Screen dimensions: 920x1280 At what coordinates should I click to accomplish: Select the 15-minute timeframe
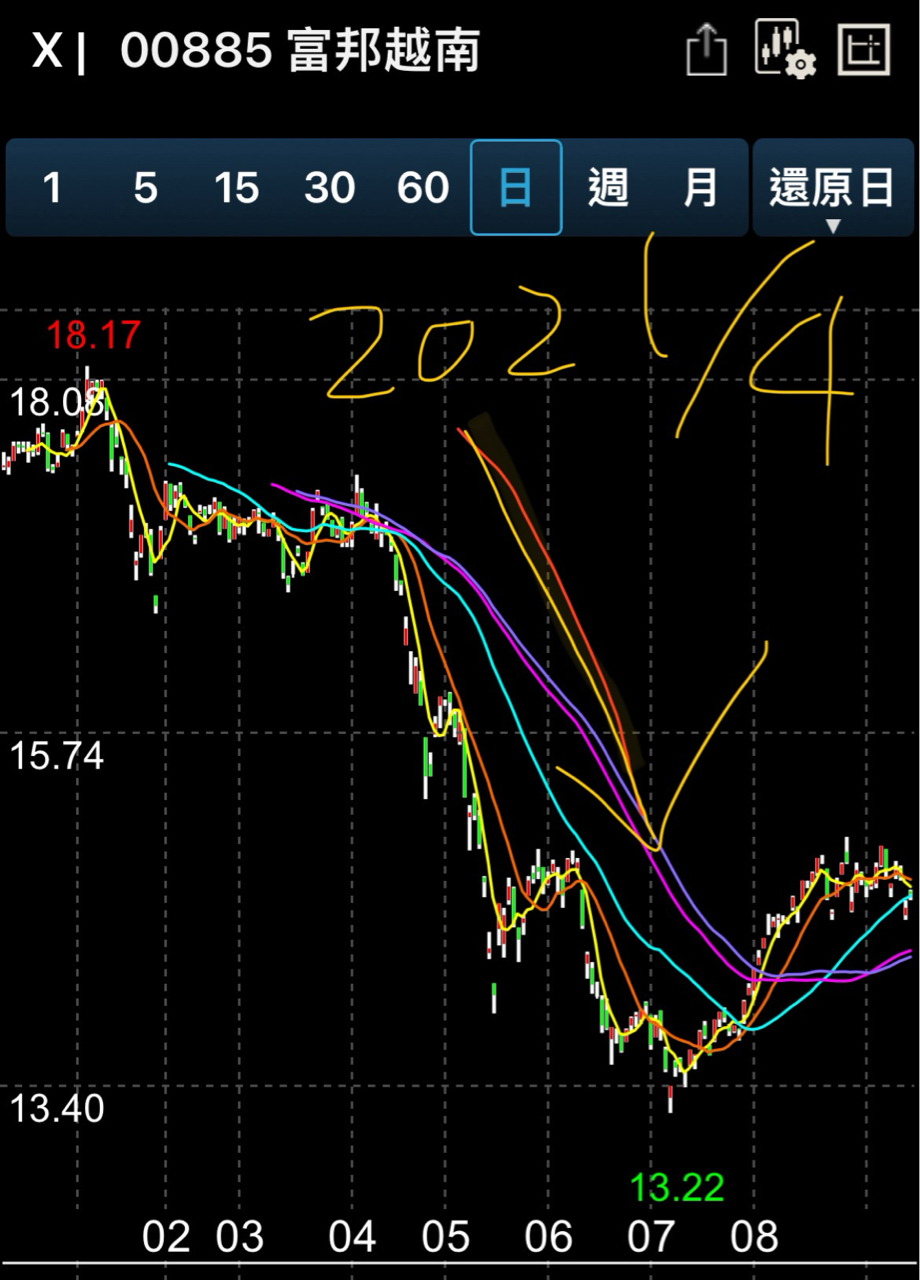coord(236,188)
